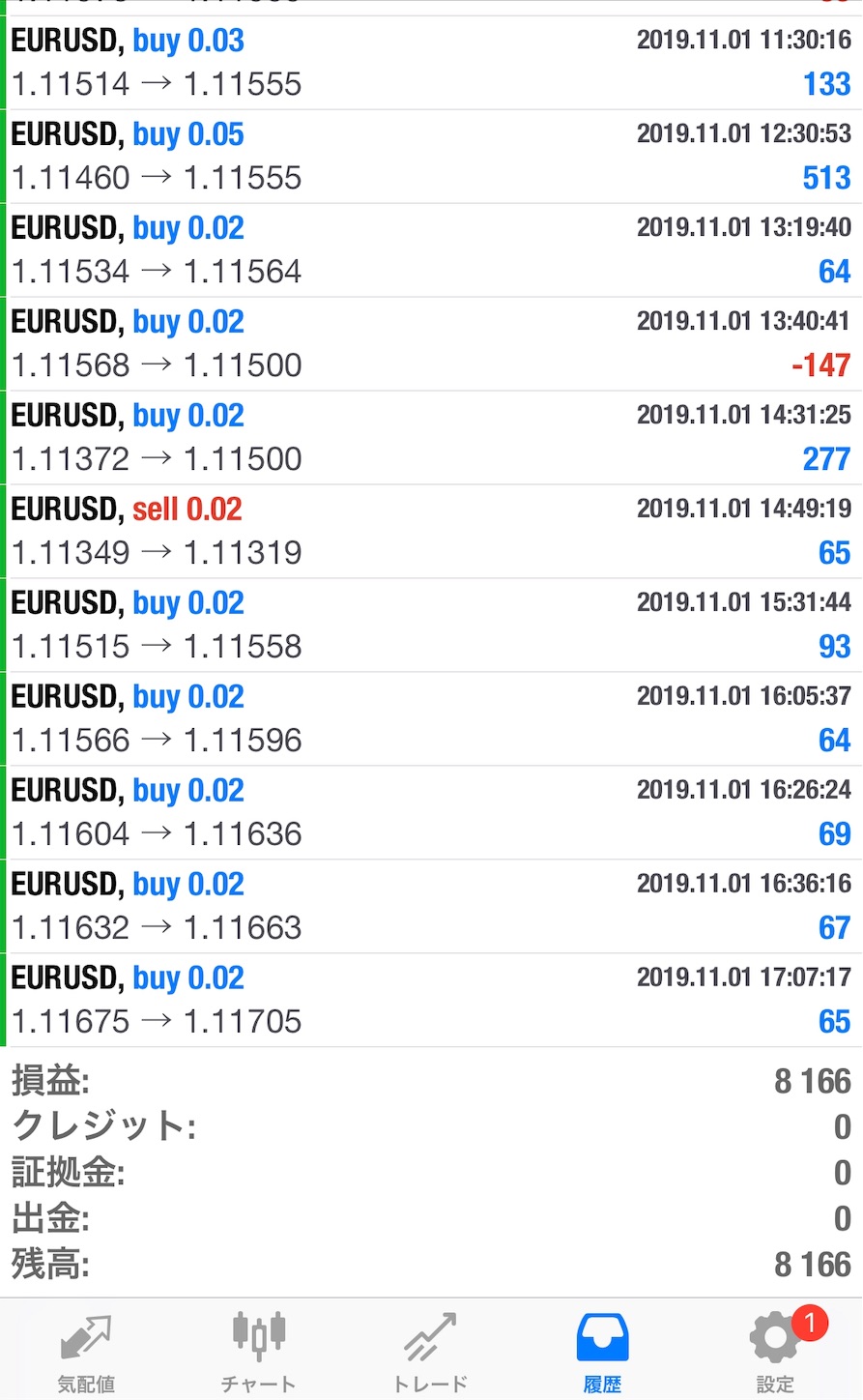Expand the 15:31:44 trade with 93 profit

point(431,626)
